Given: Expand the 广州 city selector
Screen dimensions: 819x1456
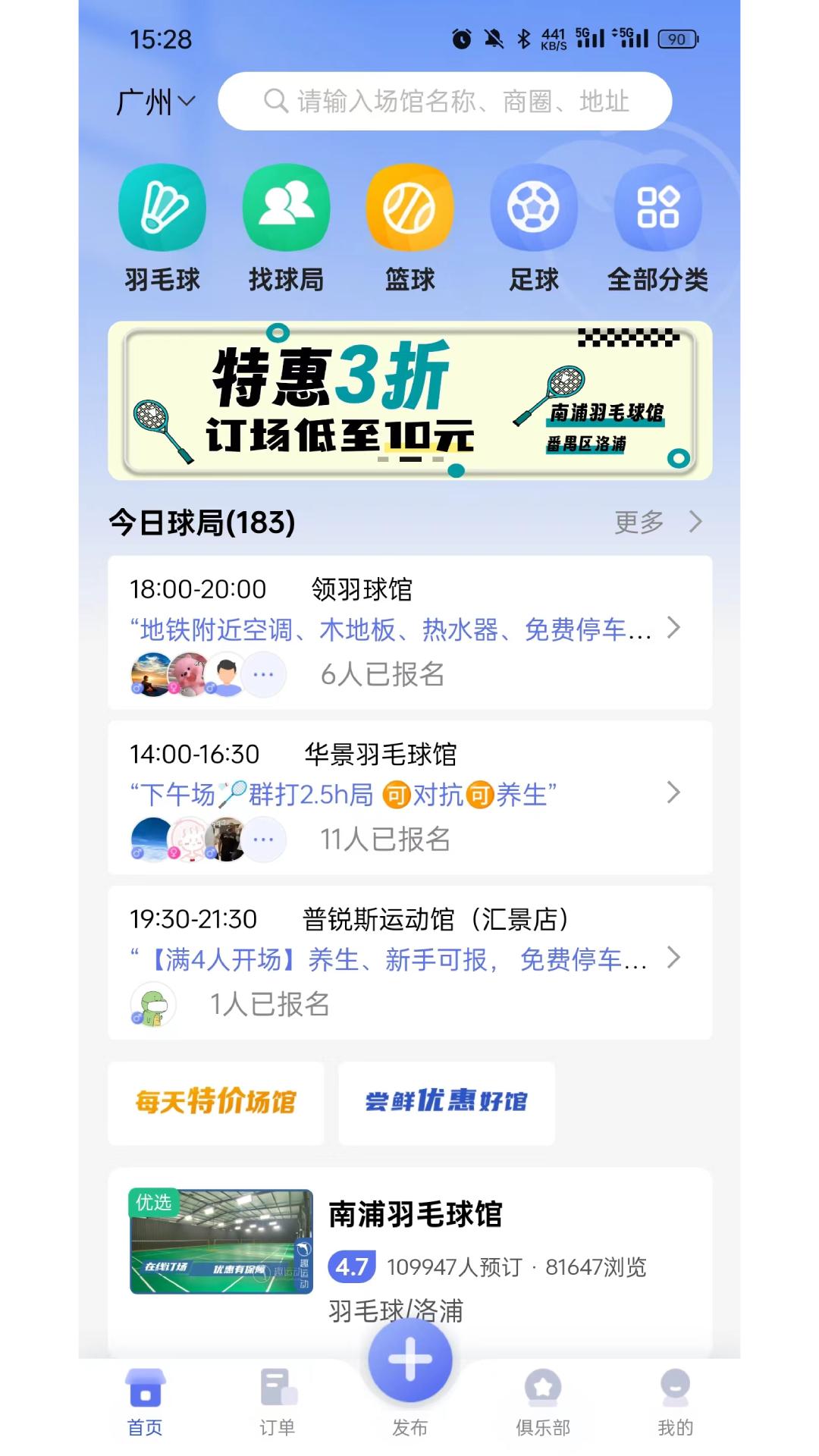Looking at the screenshot, I should [155, 99].
